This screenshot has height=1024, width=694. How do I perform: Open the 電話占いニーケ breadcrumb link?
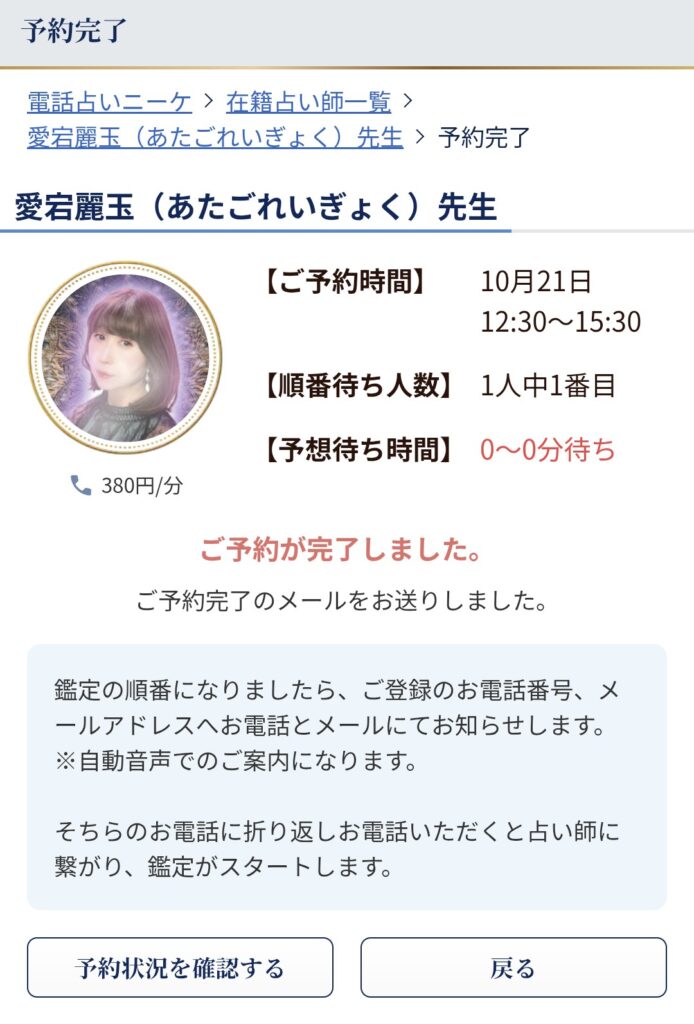point(109,101)
